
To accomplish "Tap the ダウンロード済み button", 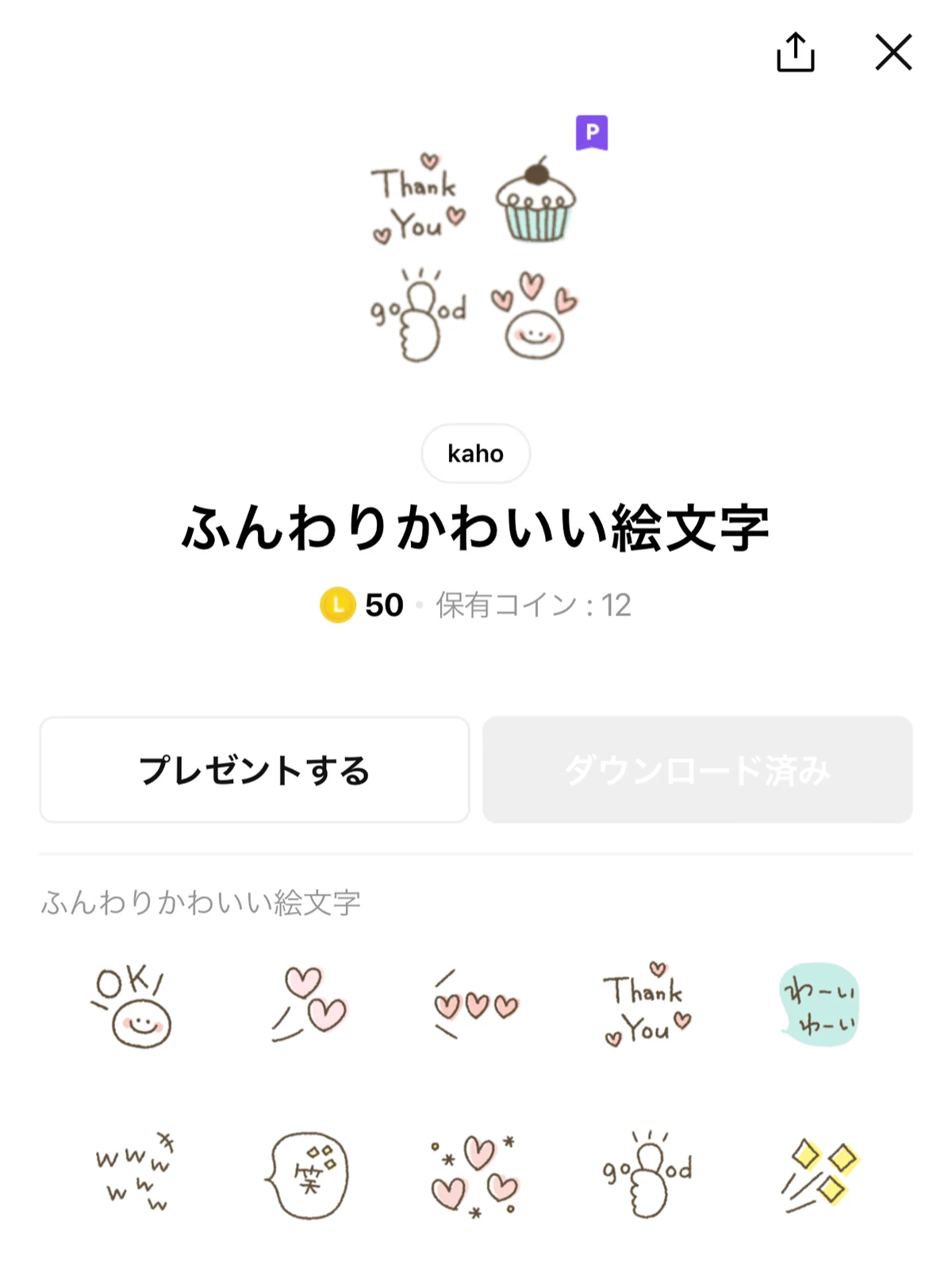I will tap(697, 768).
